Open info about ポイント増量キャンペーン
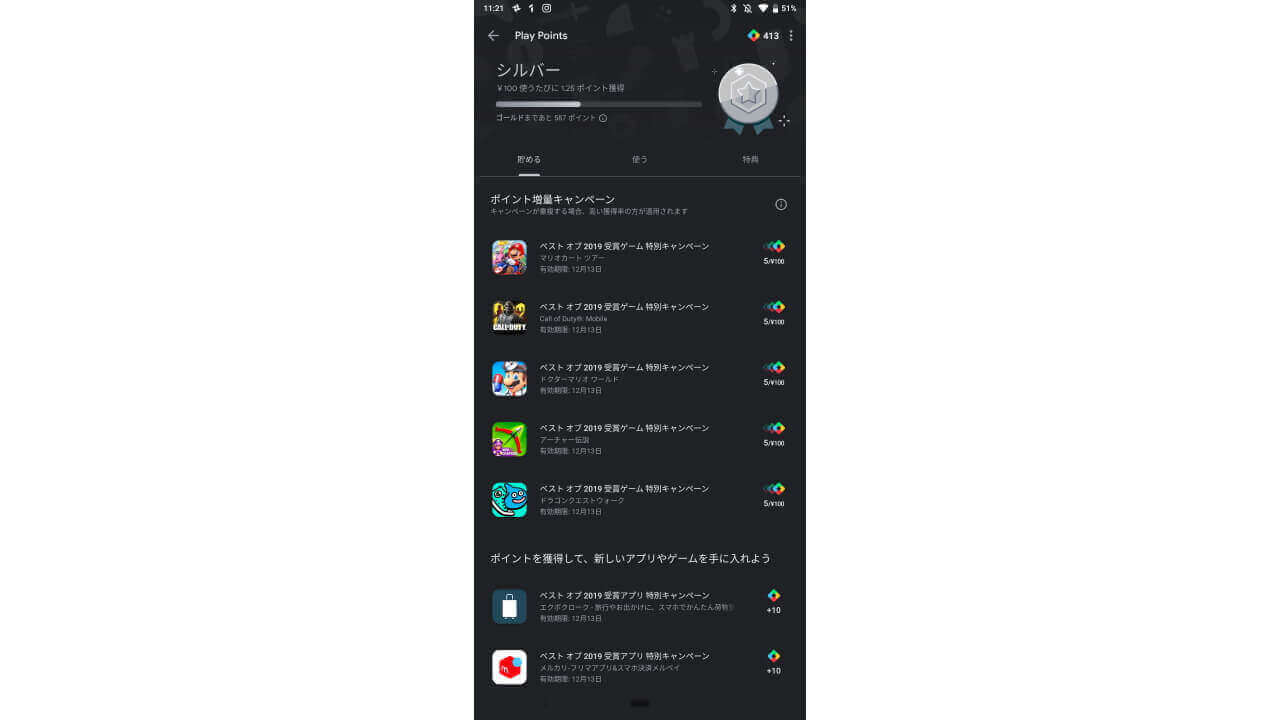Image resolution: width=1280 pixels, height=720 pixels. pos(781,204)
